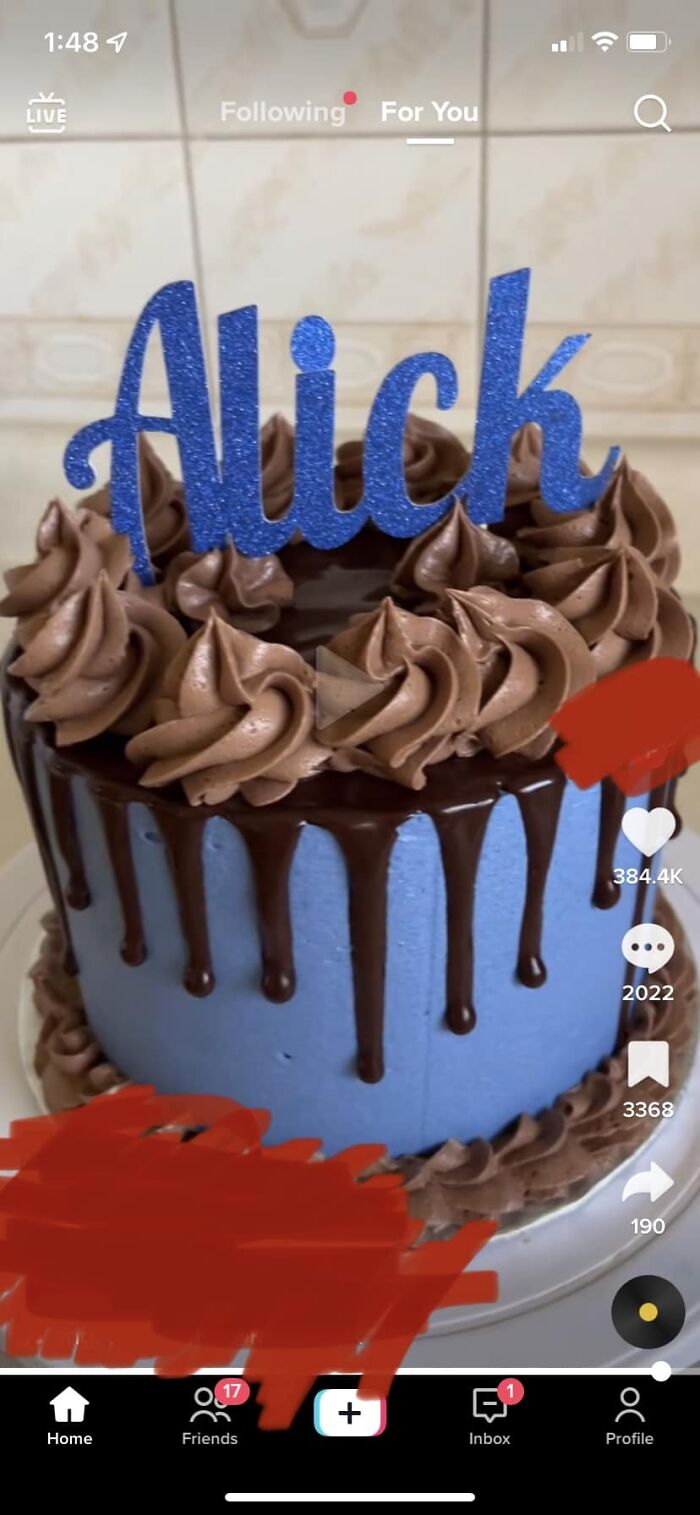
Task: Go to the Home tab
Action: click(69, 1414)
